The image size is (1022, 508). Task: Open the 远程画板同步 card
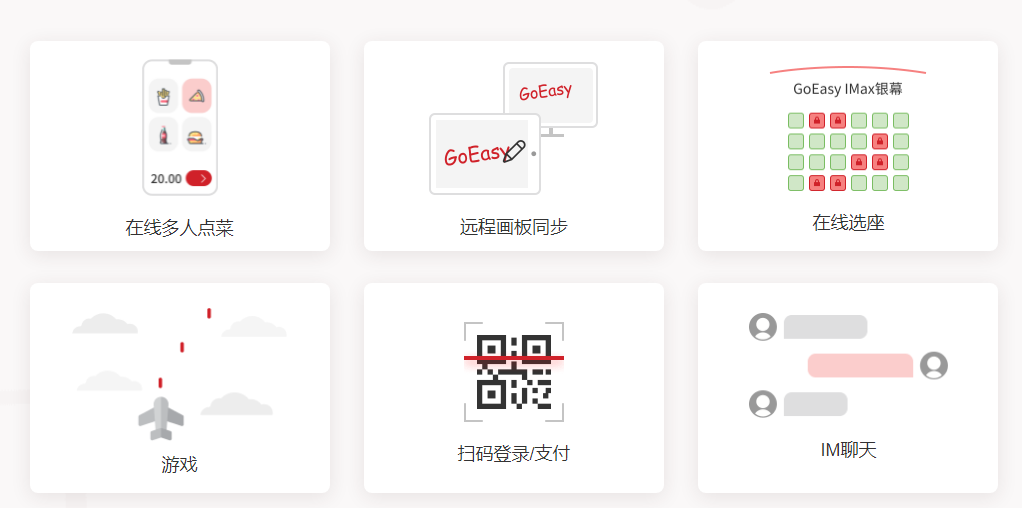click(513, 146)
